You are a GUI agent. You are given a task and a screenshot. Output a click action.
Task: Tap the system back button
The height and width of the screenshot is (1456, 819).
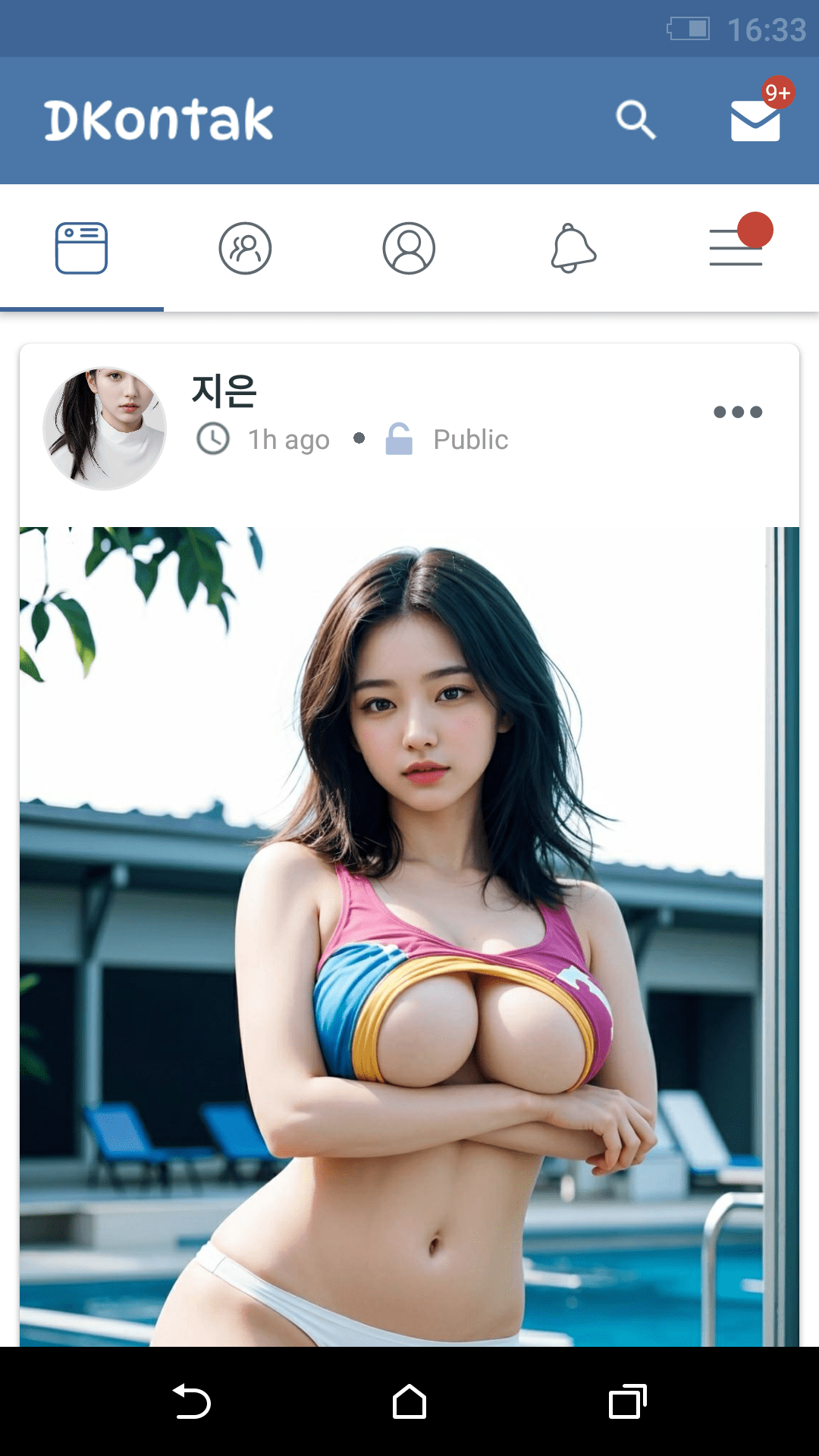point(191,1401)
